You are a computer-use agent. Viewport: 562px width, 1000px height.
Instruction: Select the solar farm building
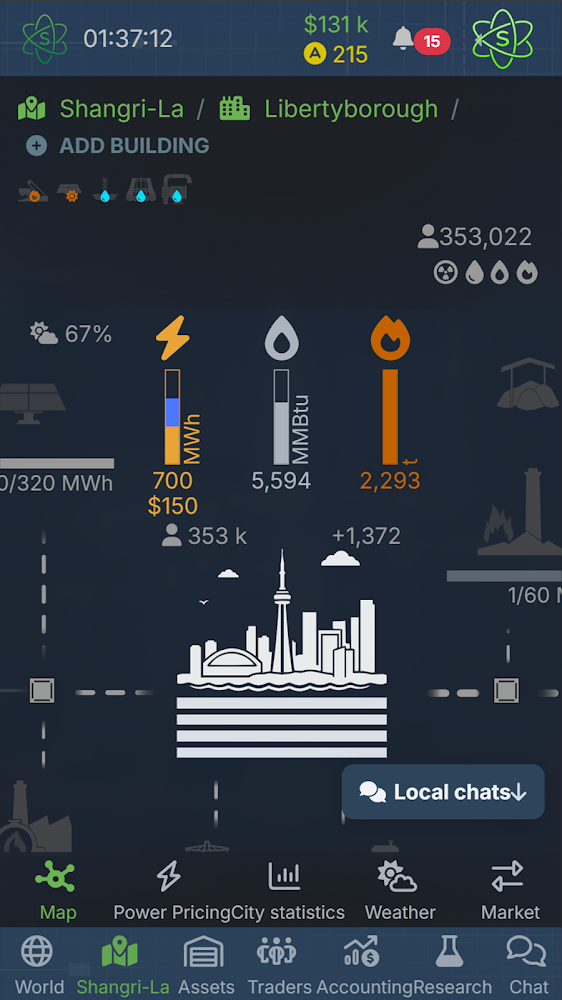click(x=32, y=404)
